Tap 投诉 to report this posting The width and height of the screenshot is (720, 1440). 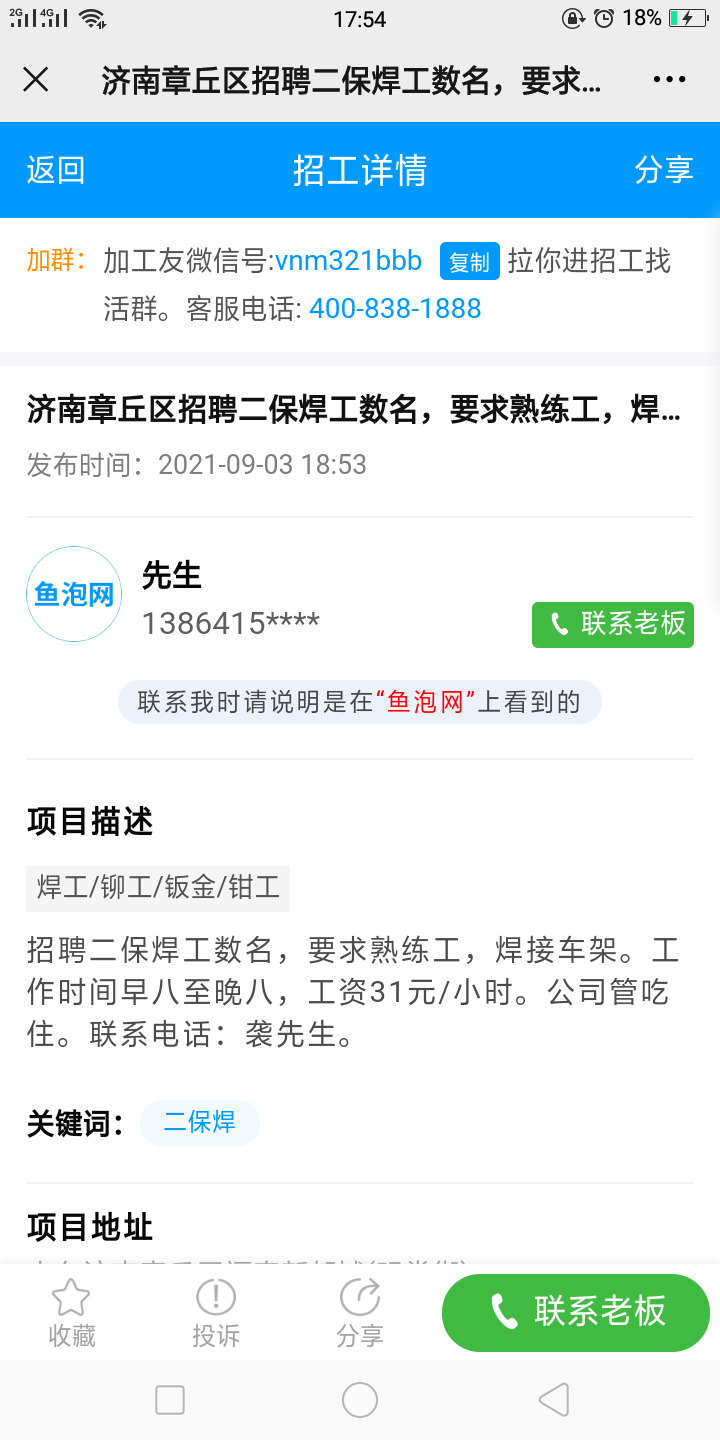pyautogui.click(x=216, y=1312)
